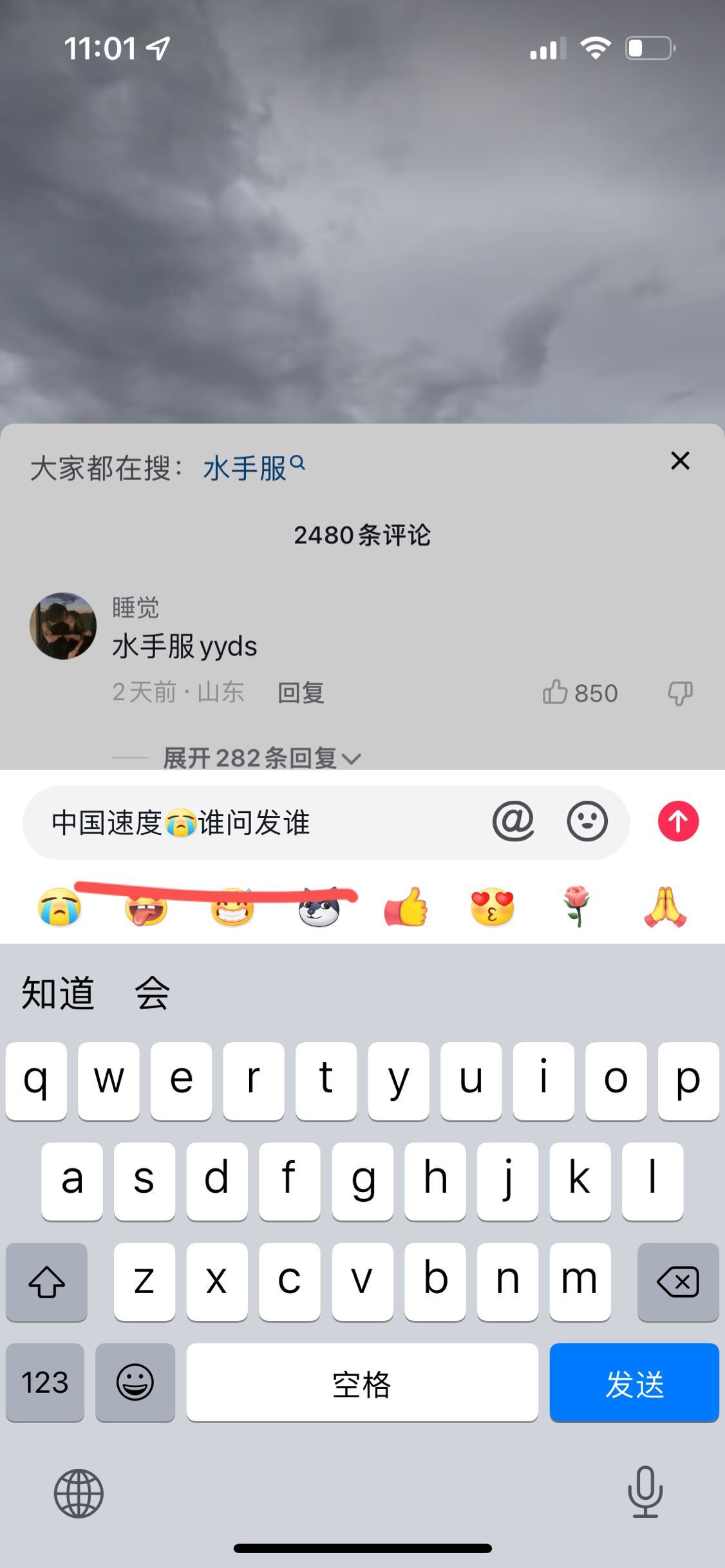Expand the 282 replies
This screenshot has height=1568, width=725.
pyautogui.click(x=261, y=758)
